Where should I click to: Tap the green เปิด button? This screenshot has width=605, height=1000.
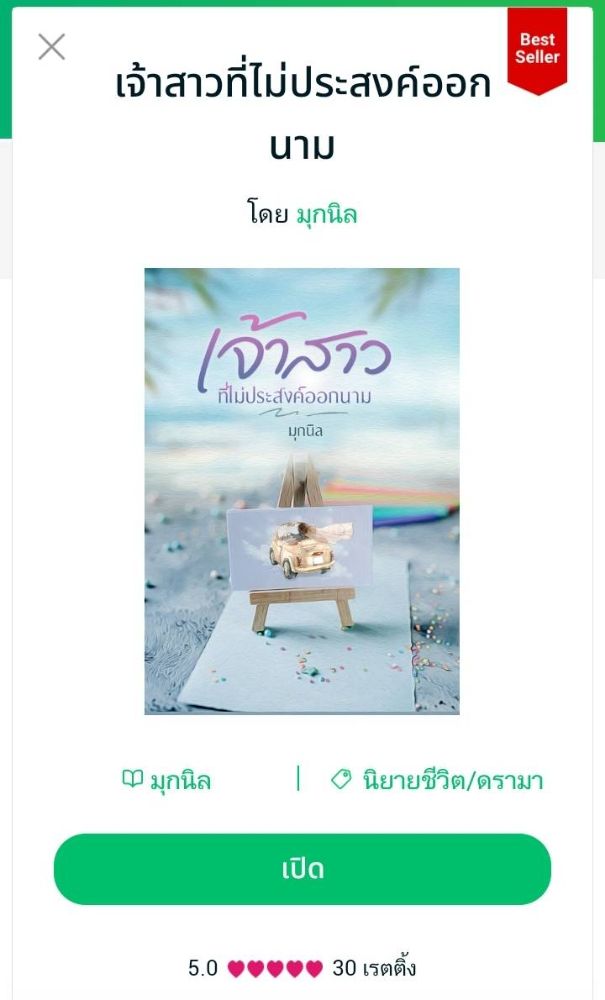click(302, 869)
